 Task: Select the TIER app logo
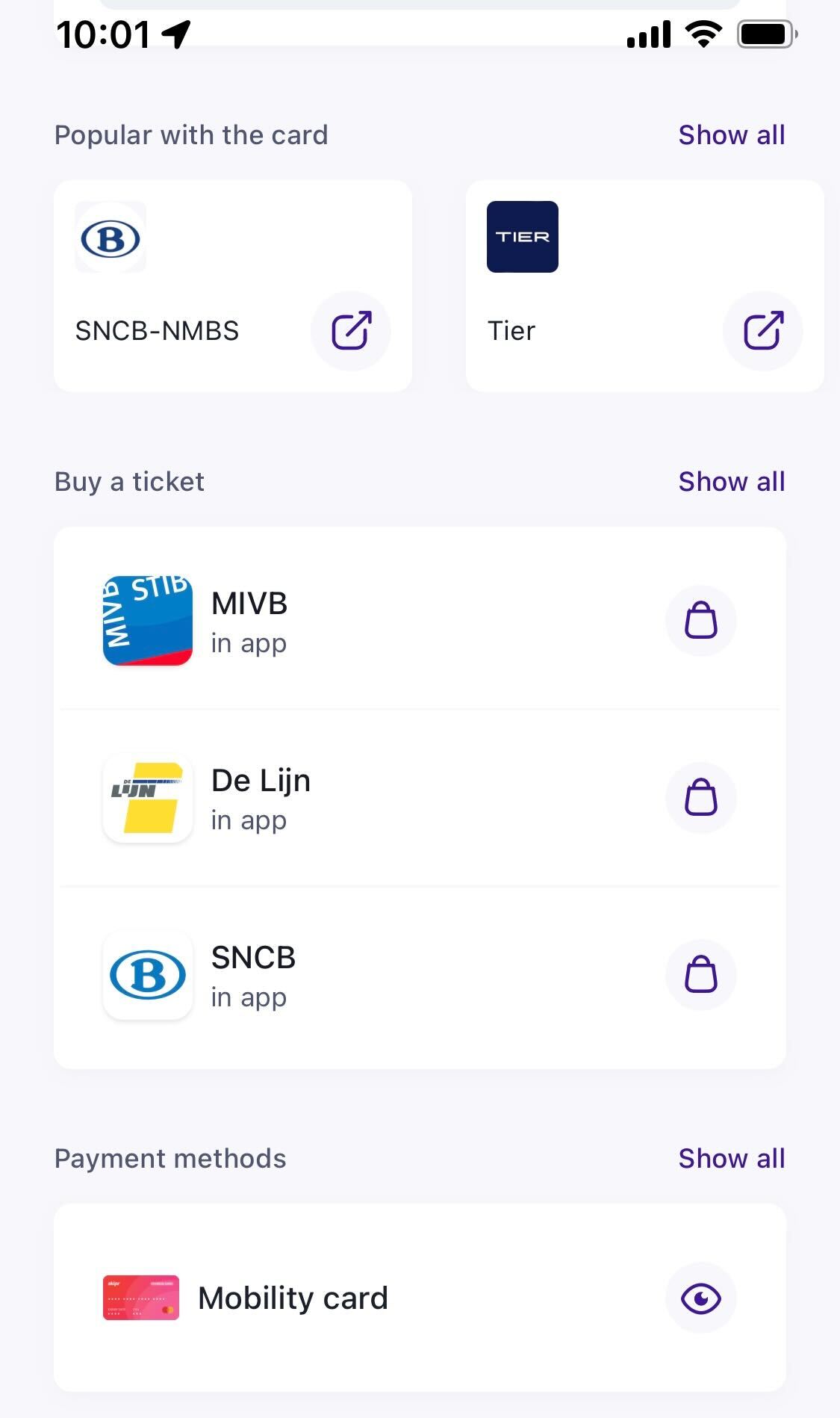point(522,237)
